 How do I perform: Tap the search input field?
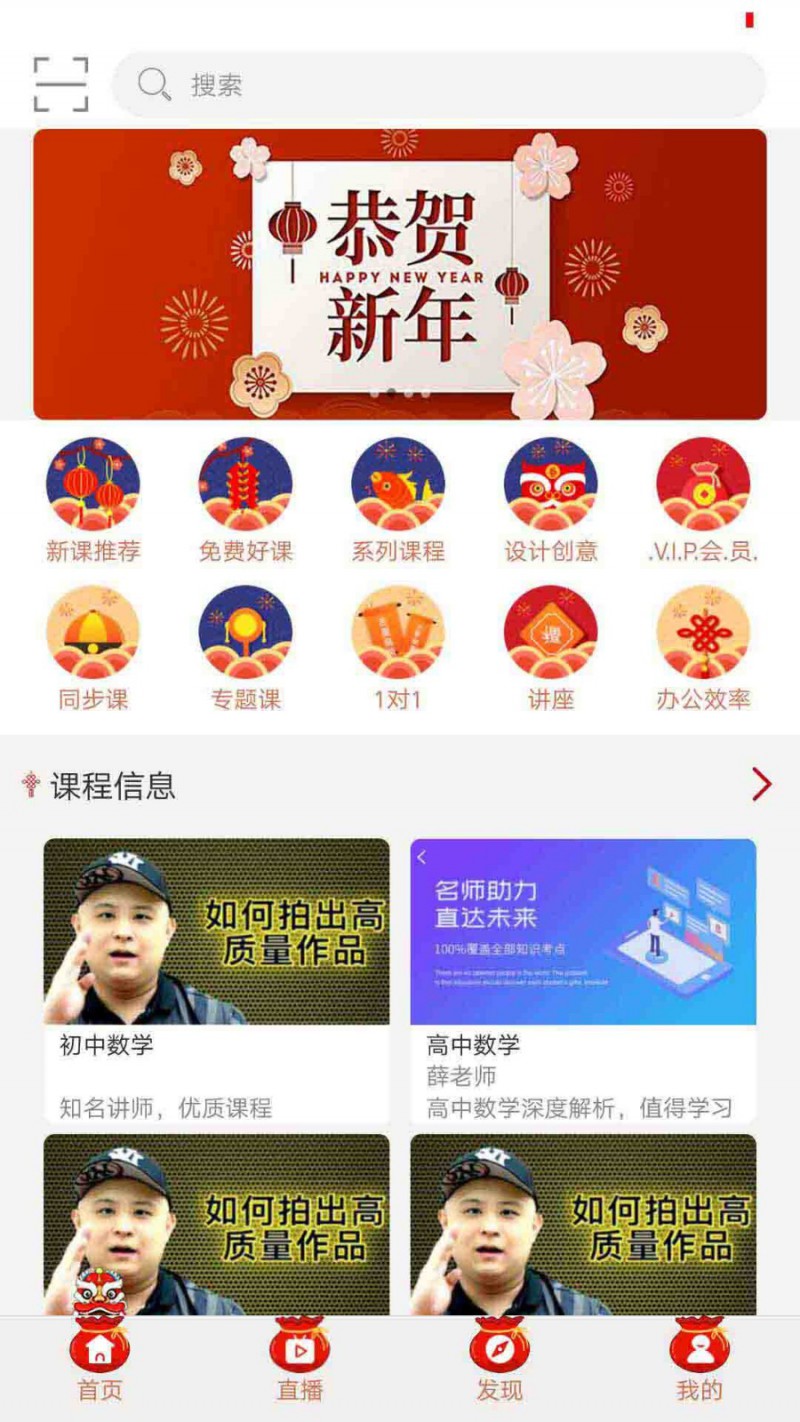(440, 83)
